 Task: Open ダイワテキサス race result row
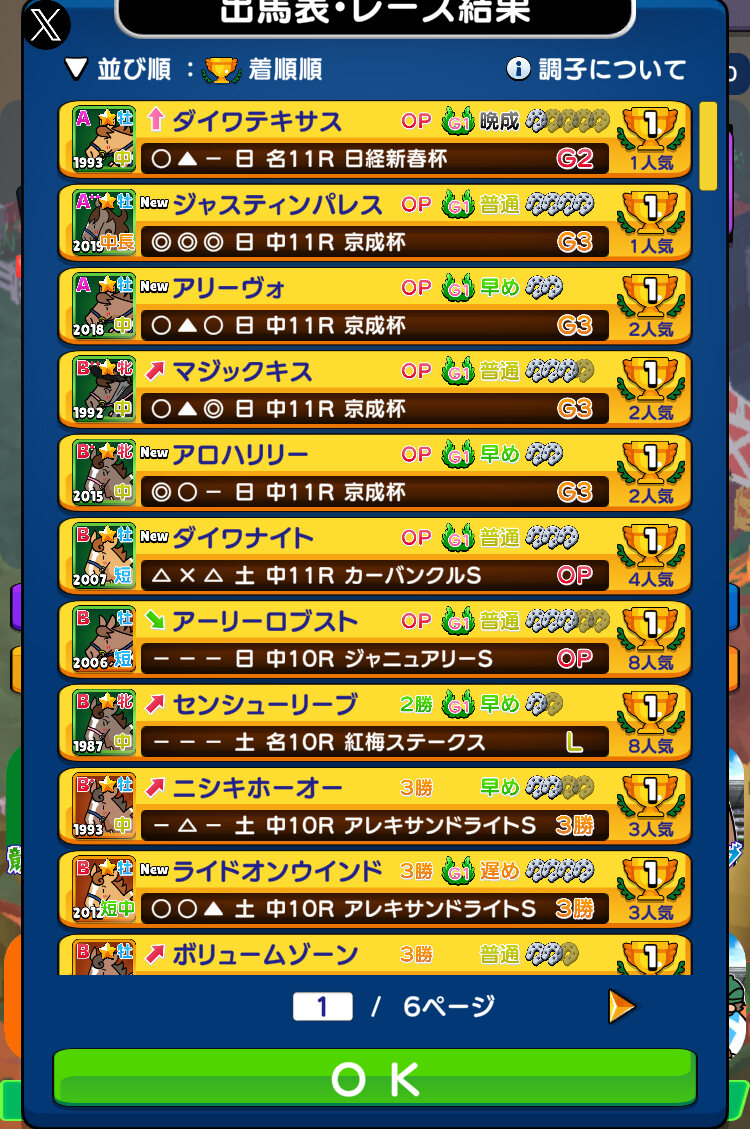374,139
